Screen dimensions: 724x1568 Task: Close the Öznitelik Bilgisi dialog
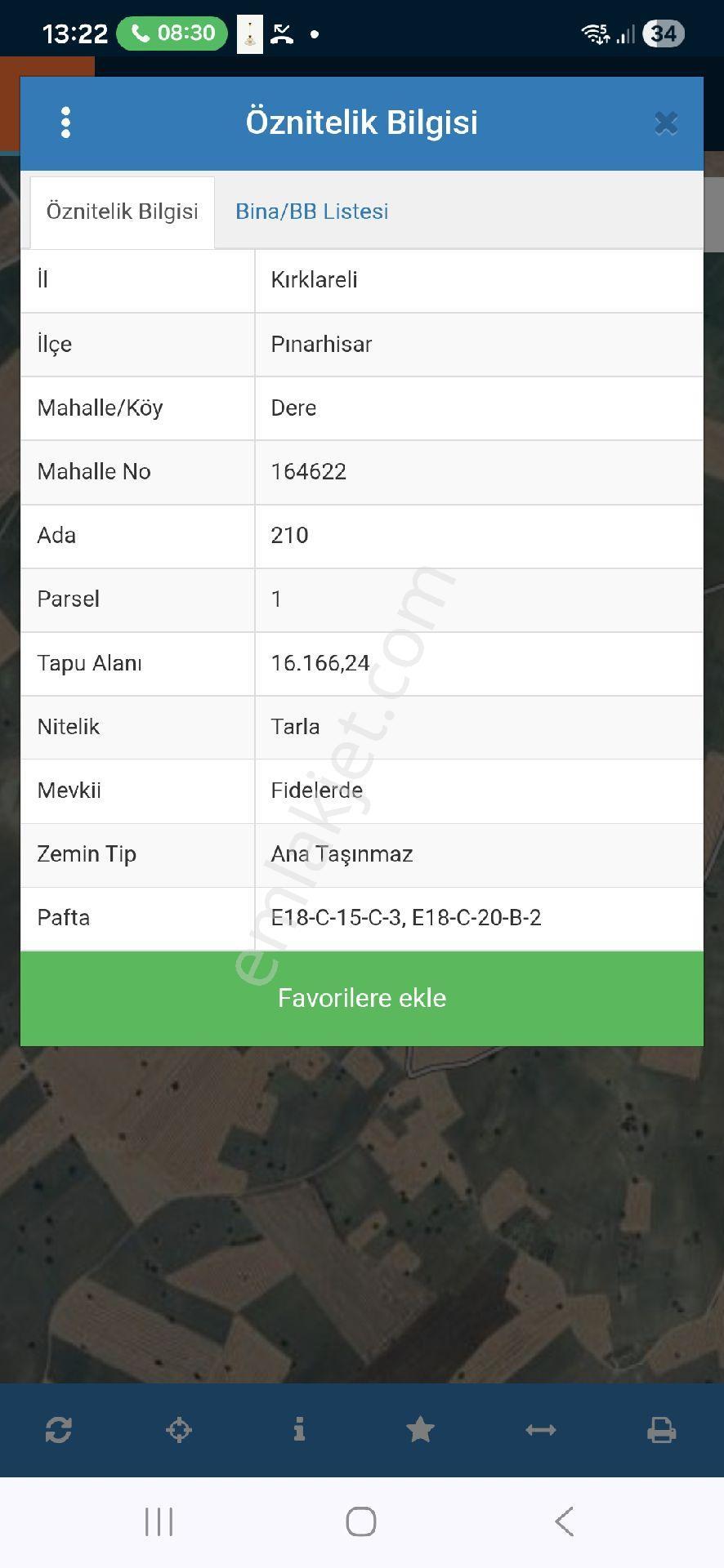click(x=666, y=123)
